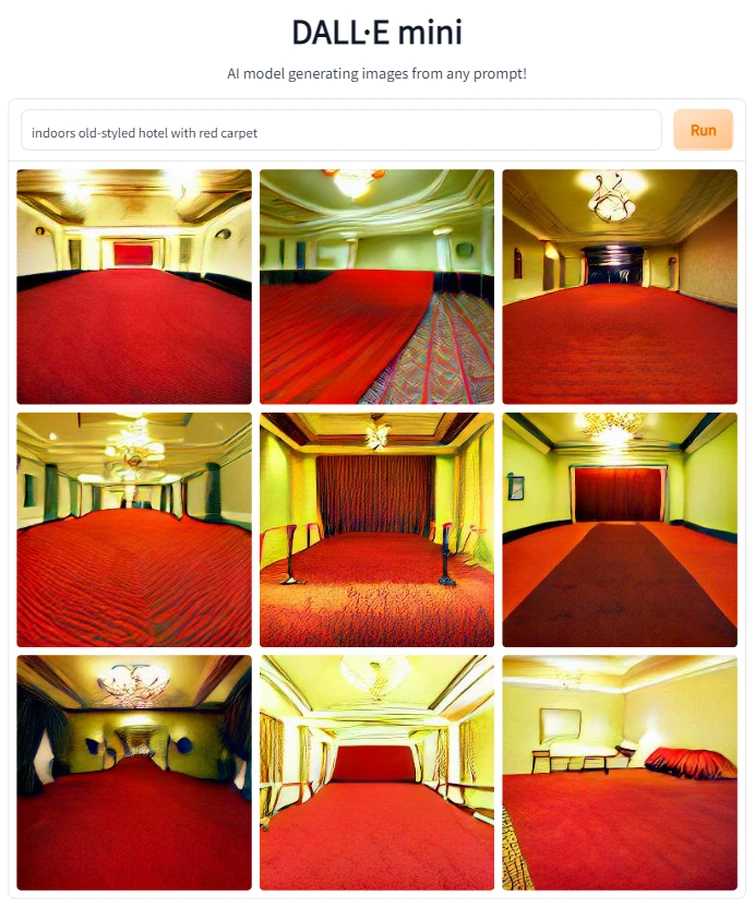Open the first generated image with red stage

134,287
